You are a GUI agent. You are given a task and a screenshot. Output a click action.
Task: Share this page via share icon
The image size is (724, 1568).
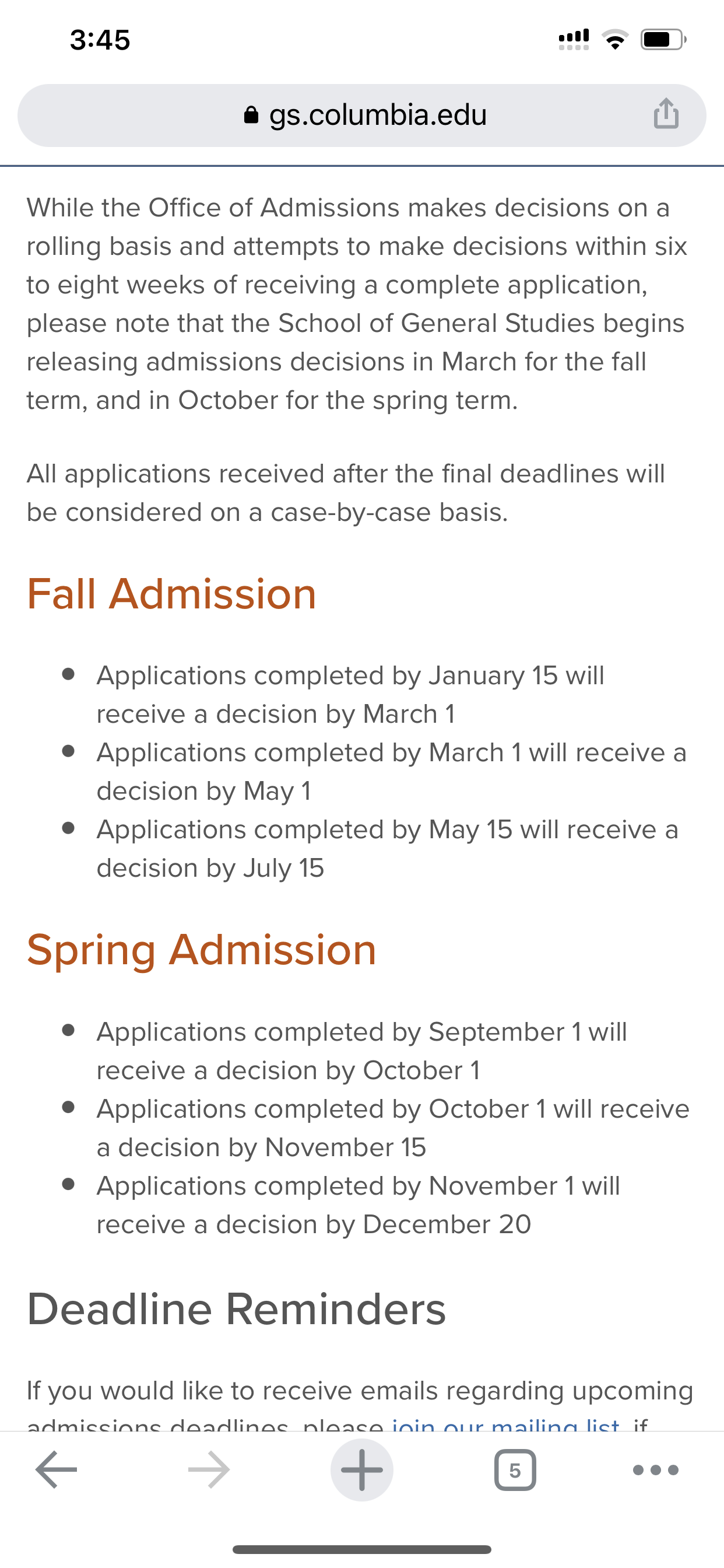tap(666, 114)
